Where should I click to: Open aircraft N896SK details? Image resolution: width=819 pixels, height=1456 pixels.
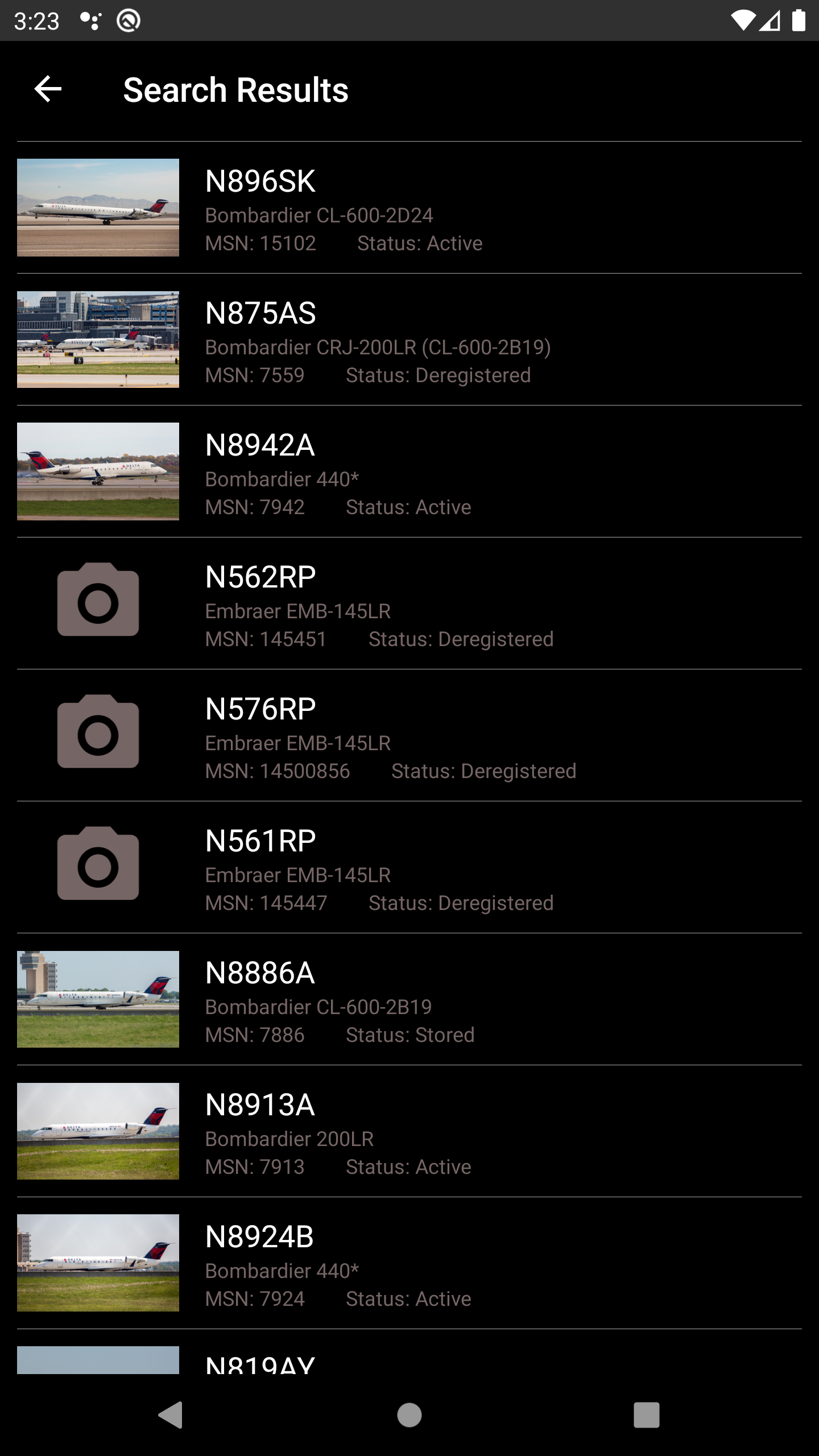coord(409,208)
